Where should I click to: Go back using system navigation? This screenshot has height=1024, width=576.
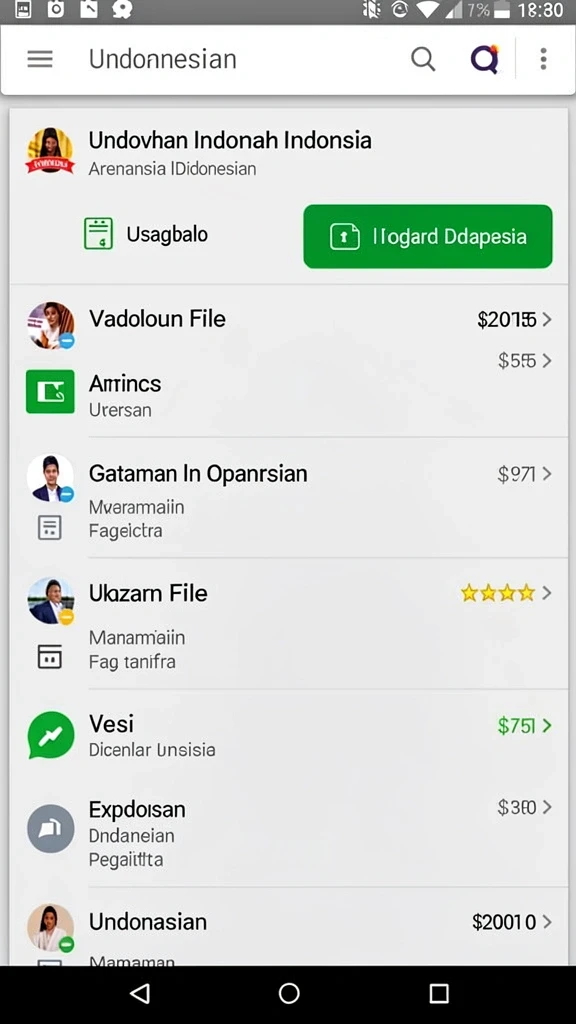pyautogui.click(x=140, y=993)
